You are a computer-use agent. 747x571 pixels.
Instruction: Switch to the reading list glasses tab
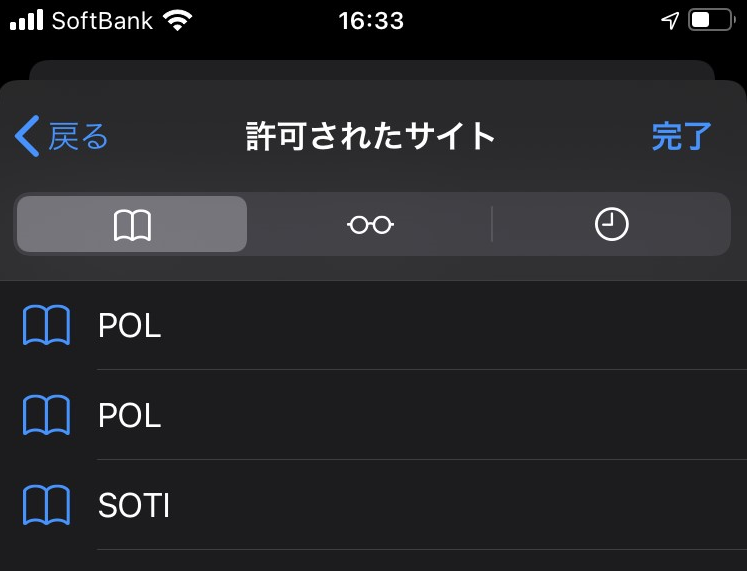[x=370, y=225]
